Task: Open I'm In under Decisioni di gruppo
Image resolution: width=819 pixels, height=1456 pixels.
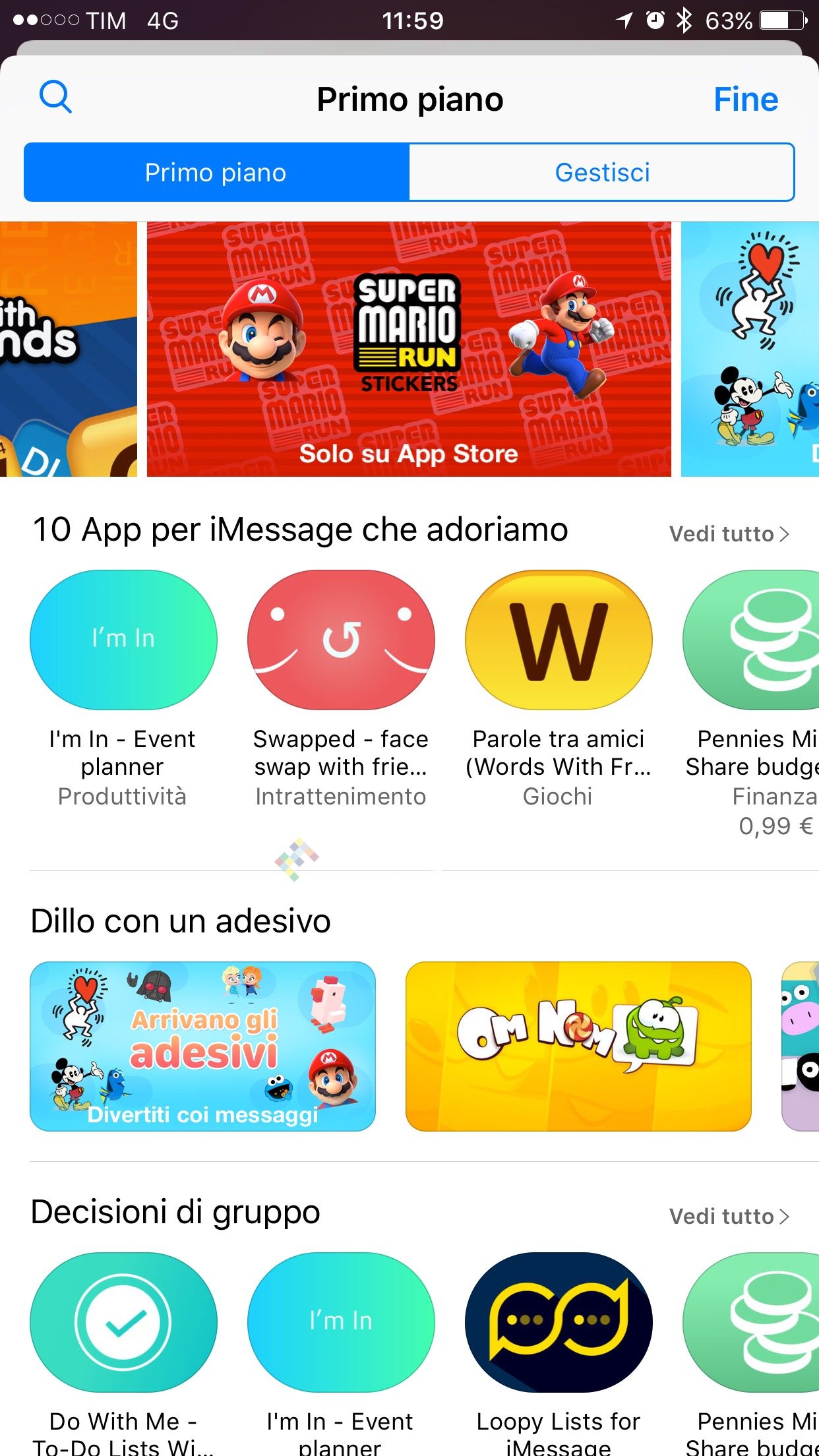Action: (x=341, y=1322)
